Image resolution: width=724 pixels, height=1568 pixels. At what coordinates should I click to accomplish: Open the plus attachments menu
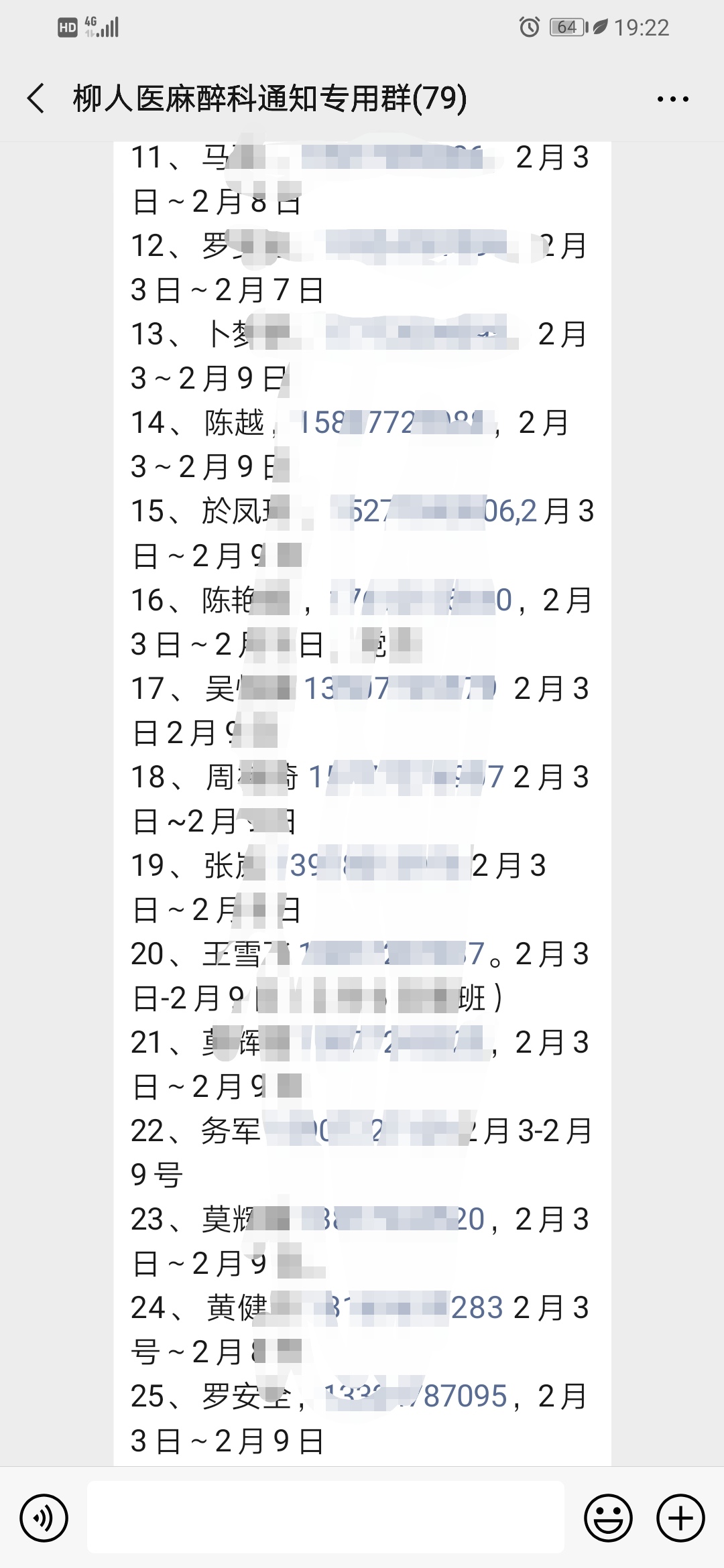[x=680, y=1518]
